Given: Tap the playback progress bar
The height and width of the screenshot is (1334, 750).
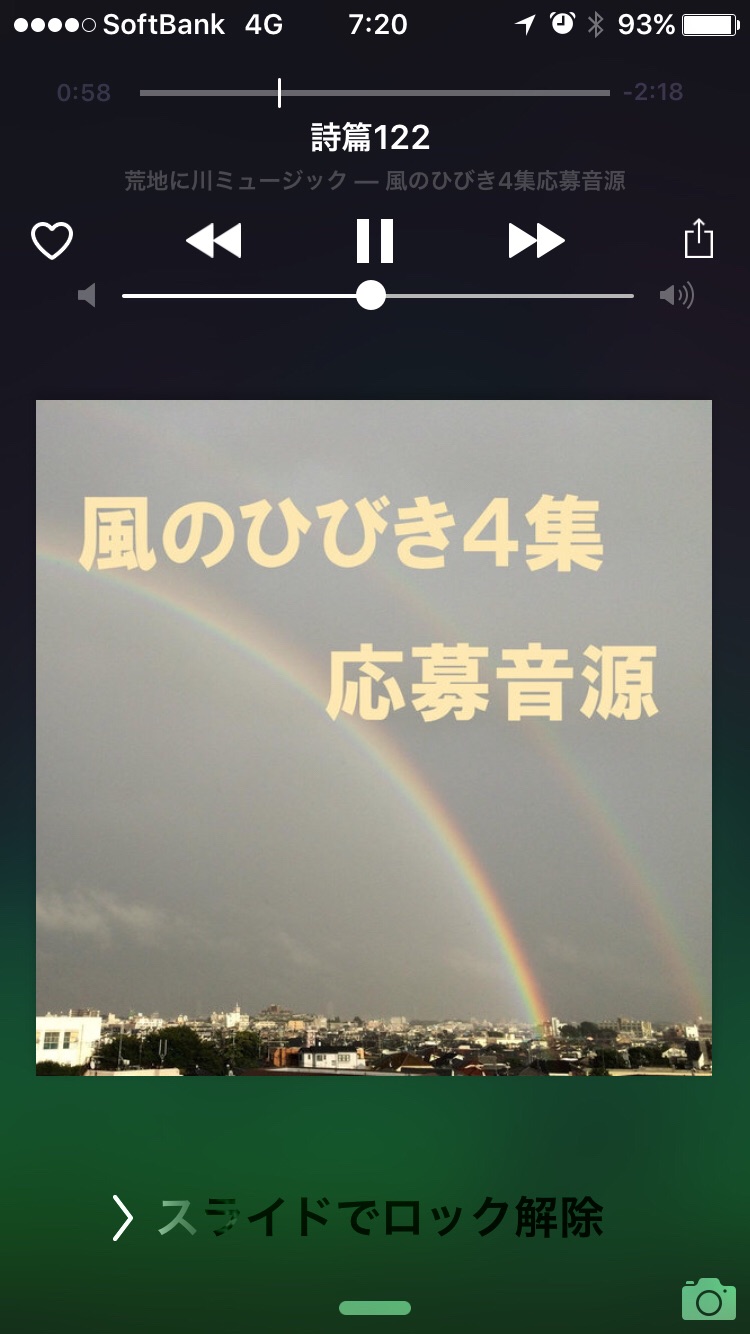Looking at the screenshot, I should 375,93.
